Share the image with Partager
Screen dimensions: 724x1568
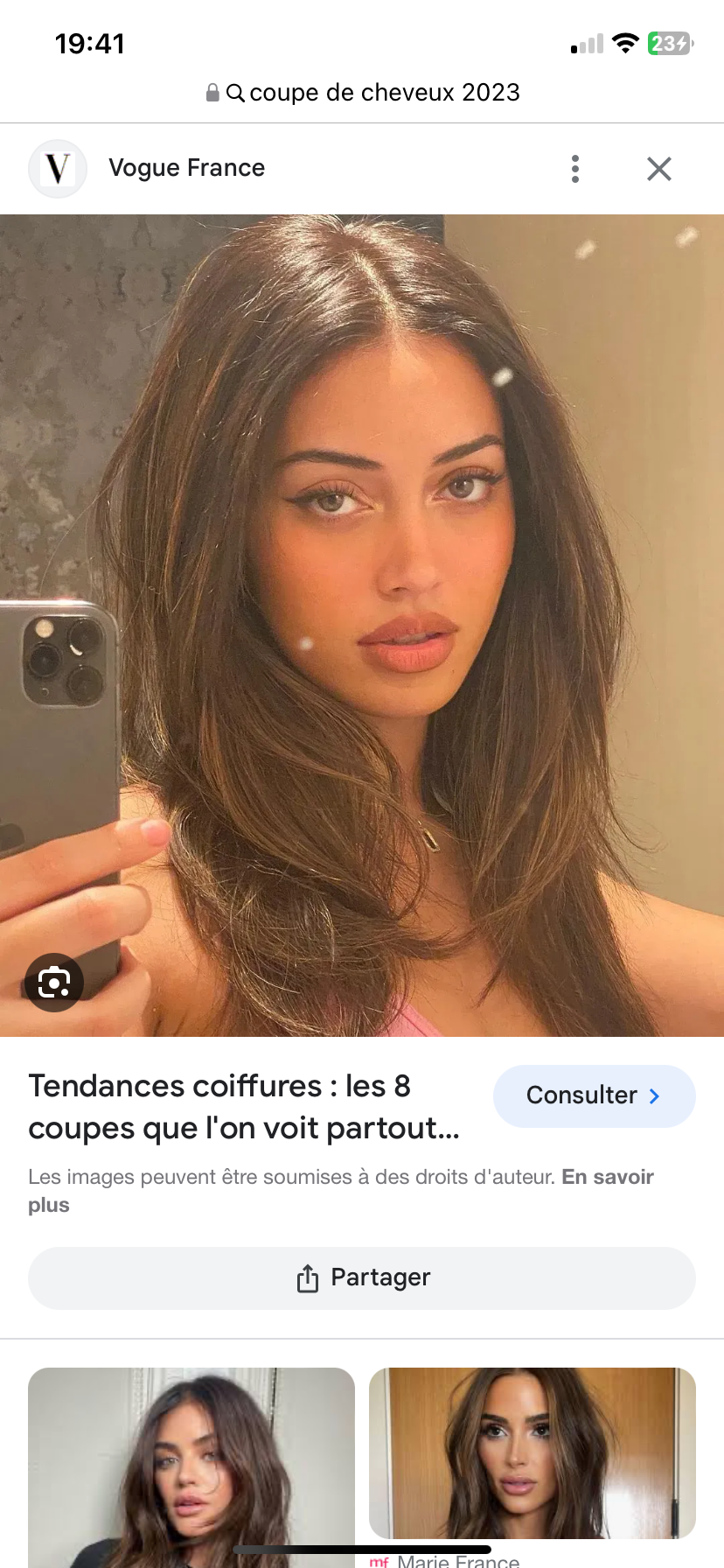point(362,1277)
